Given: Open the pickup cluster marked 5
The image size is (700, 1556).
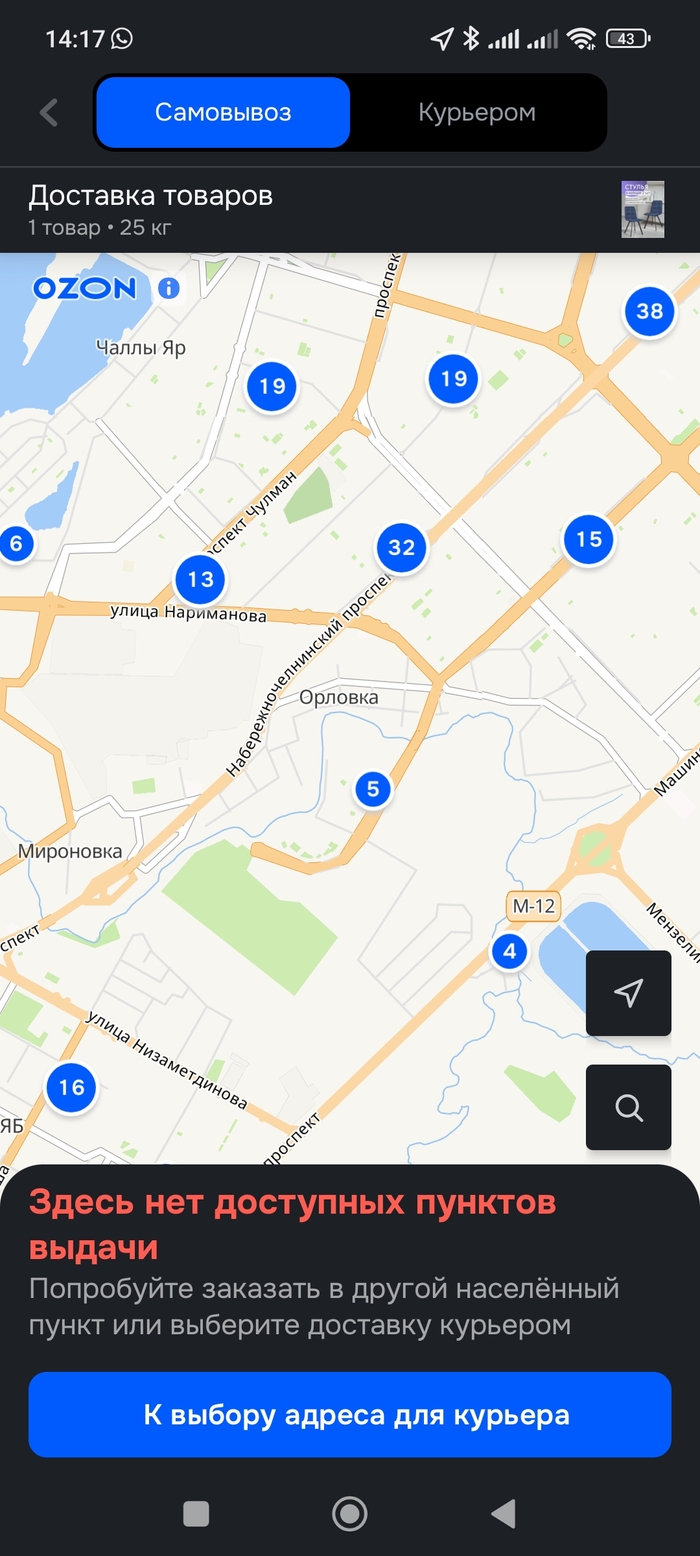Looking at the screenshot, I should coord(373,789).
